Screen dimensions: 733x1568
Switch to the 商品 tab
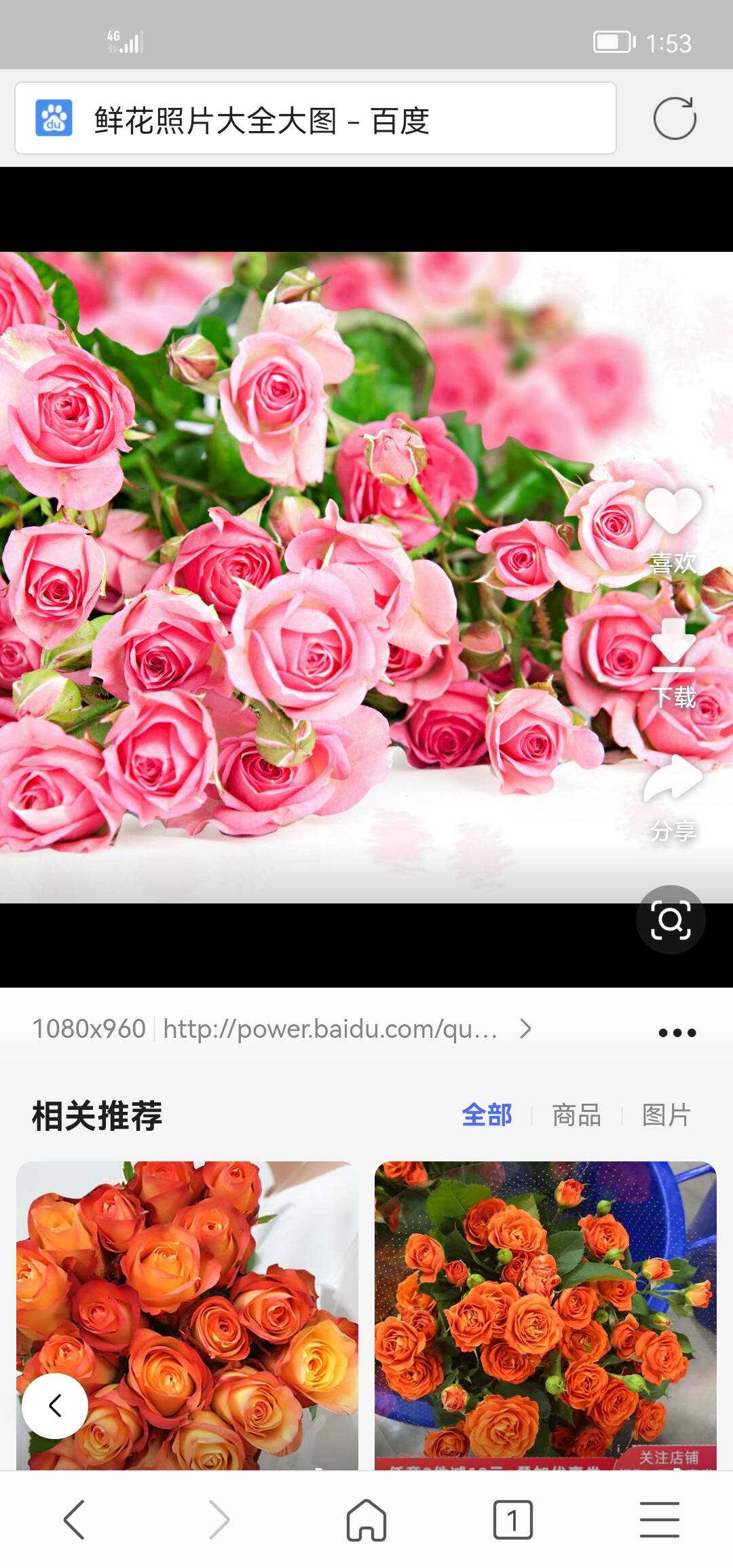coord(576,1115)
